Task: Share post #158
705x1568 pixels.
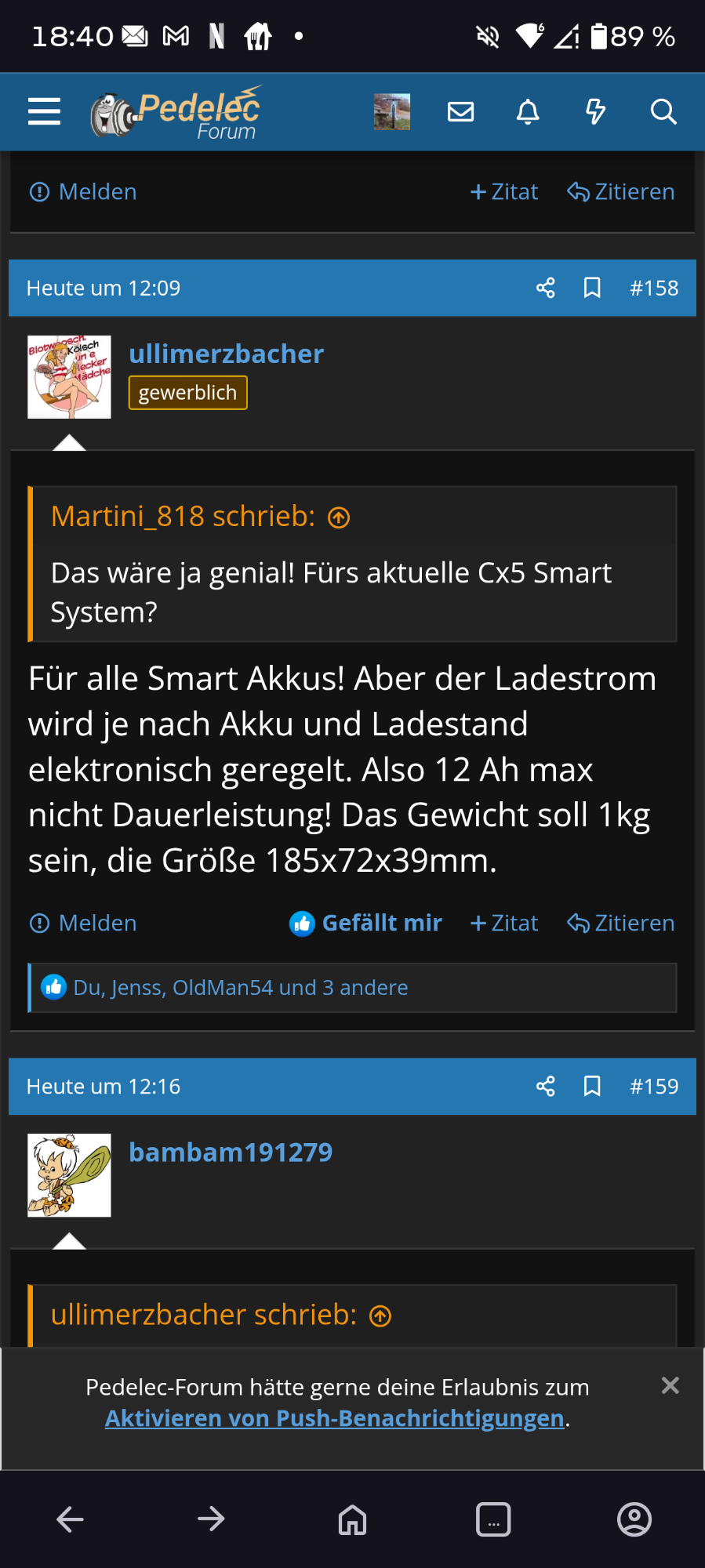Action: pyautogui.click(x=546, y=288)
